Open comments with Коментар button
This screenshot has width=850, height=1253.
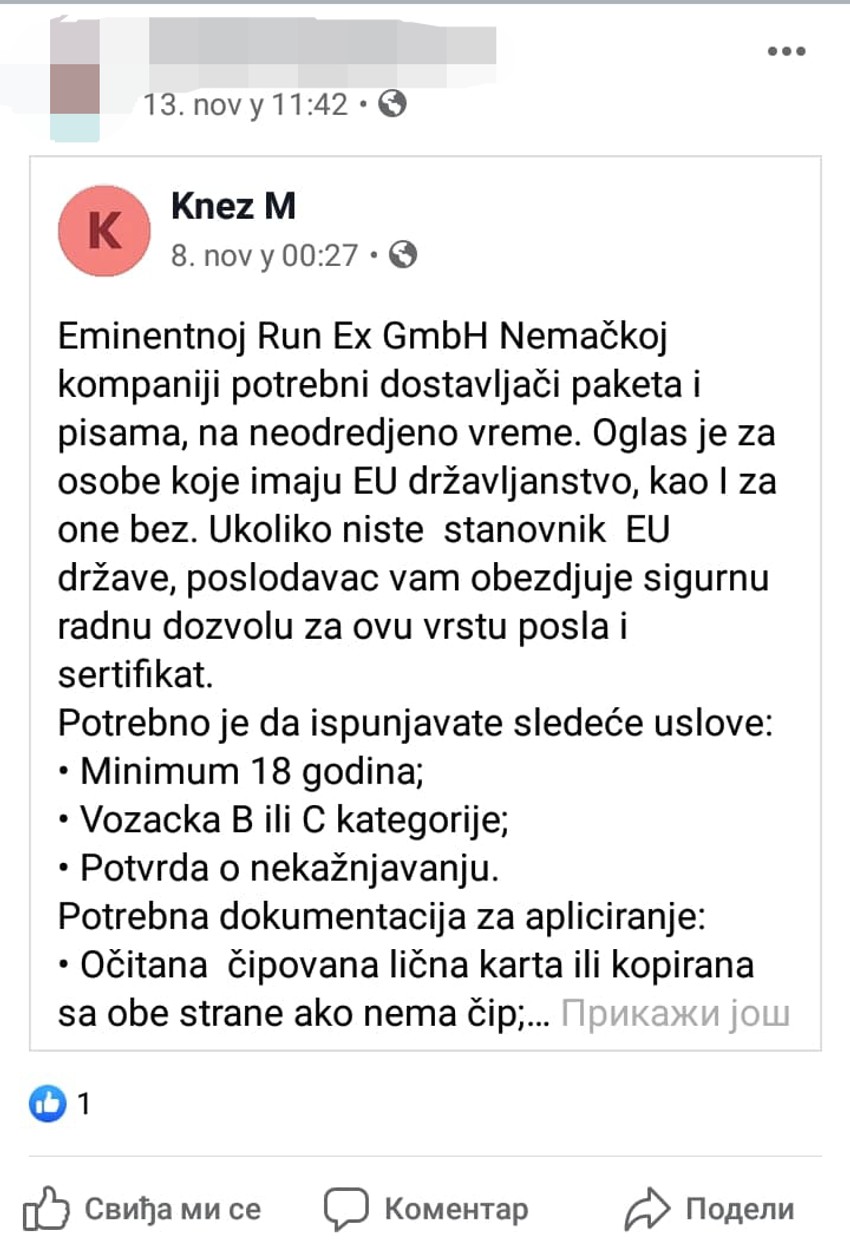click(x=427, y=1209)
